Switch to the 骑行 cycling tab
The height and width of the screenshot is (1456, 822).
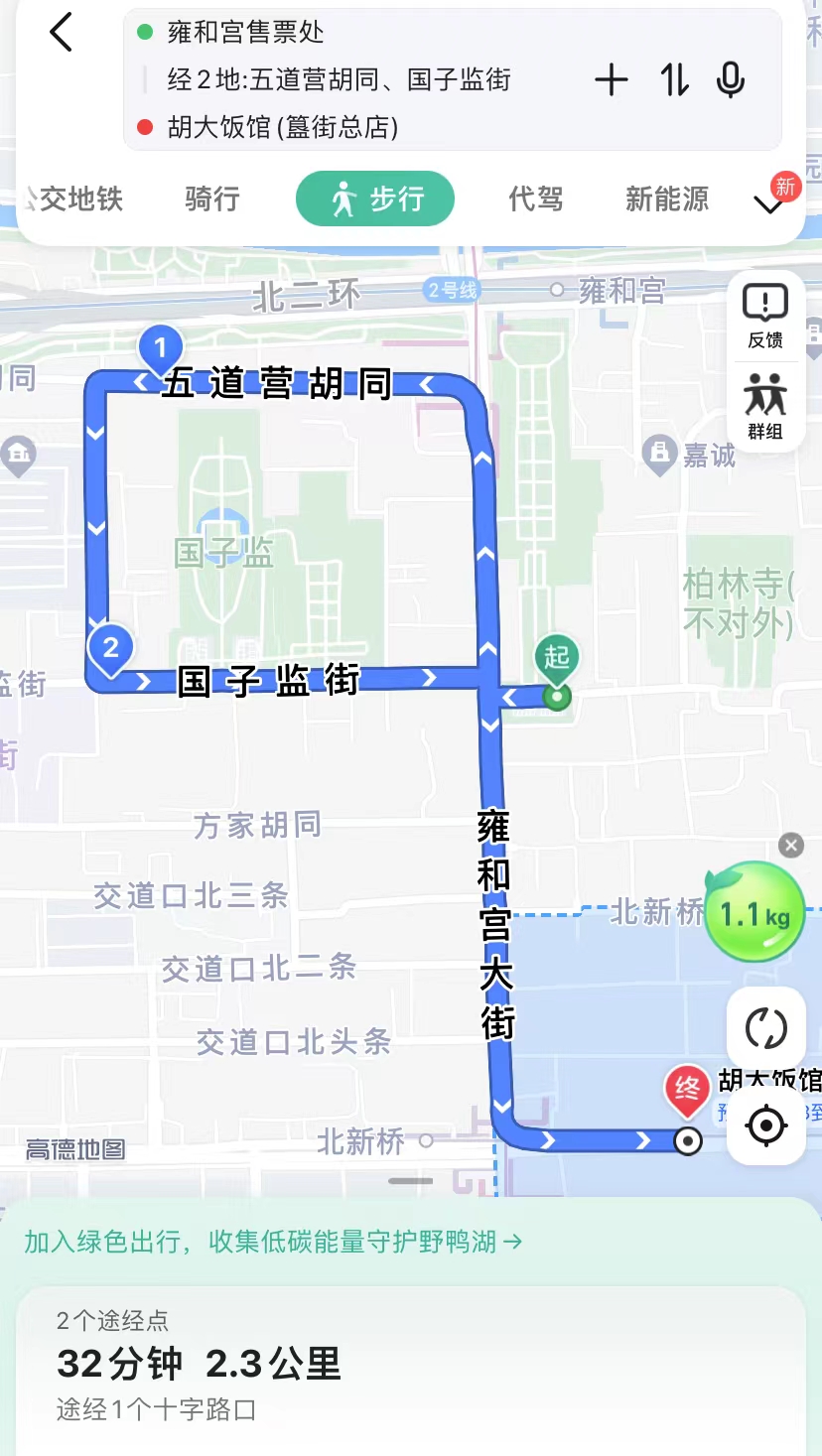[x=210, y=199]
